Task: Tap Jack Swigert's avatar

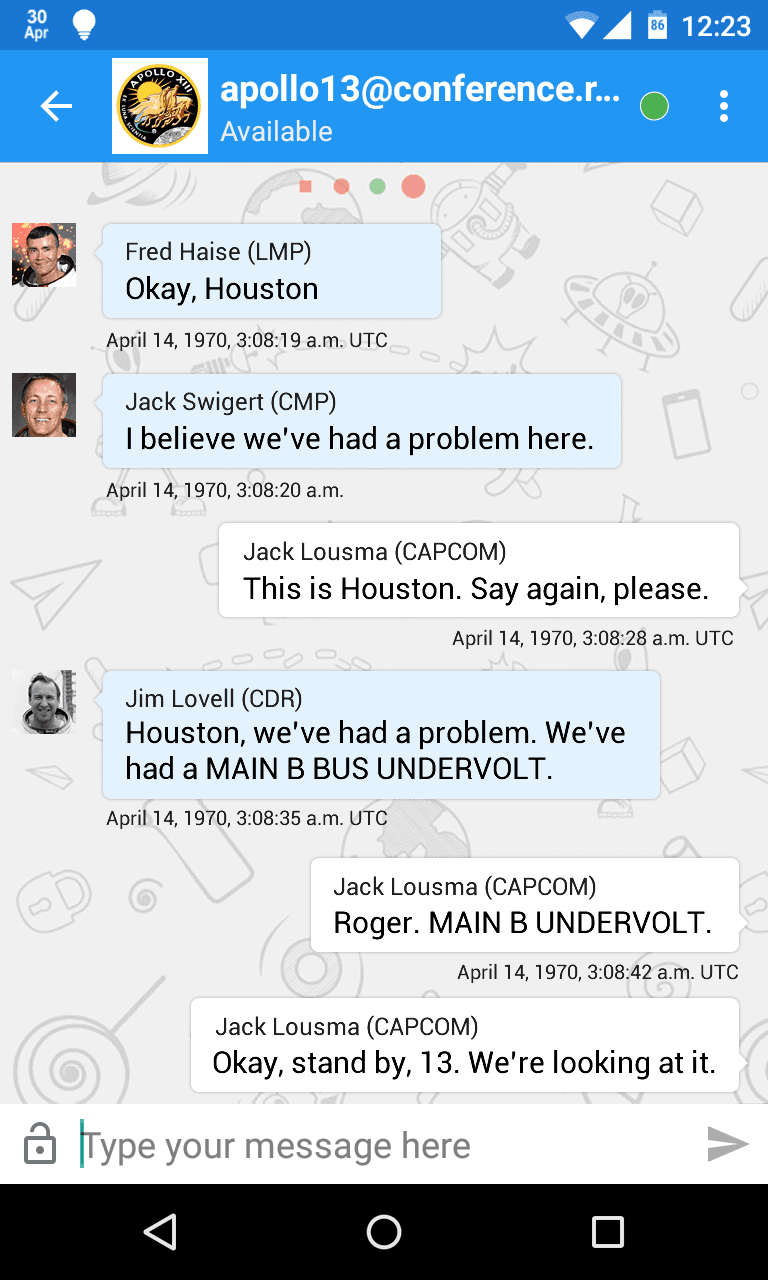Action: [44, 405]
